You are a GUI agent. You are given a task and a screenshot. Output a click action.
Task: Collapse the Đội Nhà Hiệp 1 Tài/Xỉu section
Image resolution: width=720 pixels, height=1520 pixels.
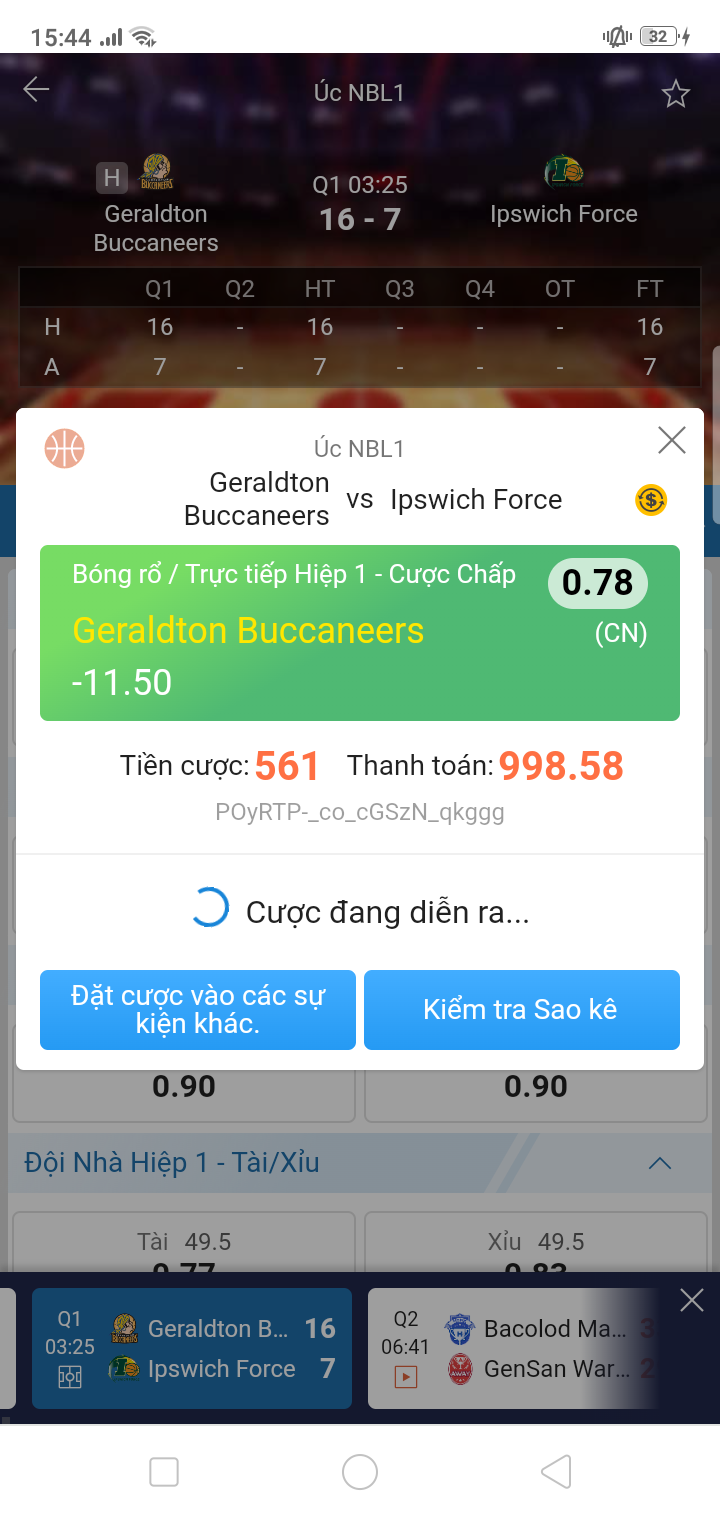click(x=658, y=1163)
